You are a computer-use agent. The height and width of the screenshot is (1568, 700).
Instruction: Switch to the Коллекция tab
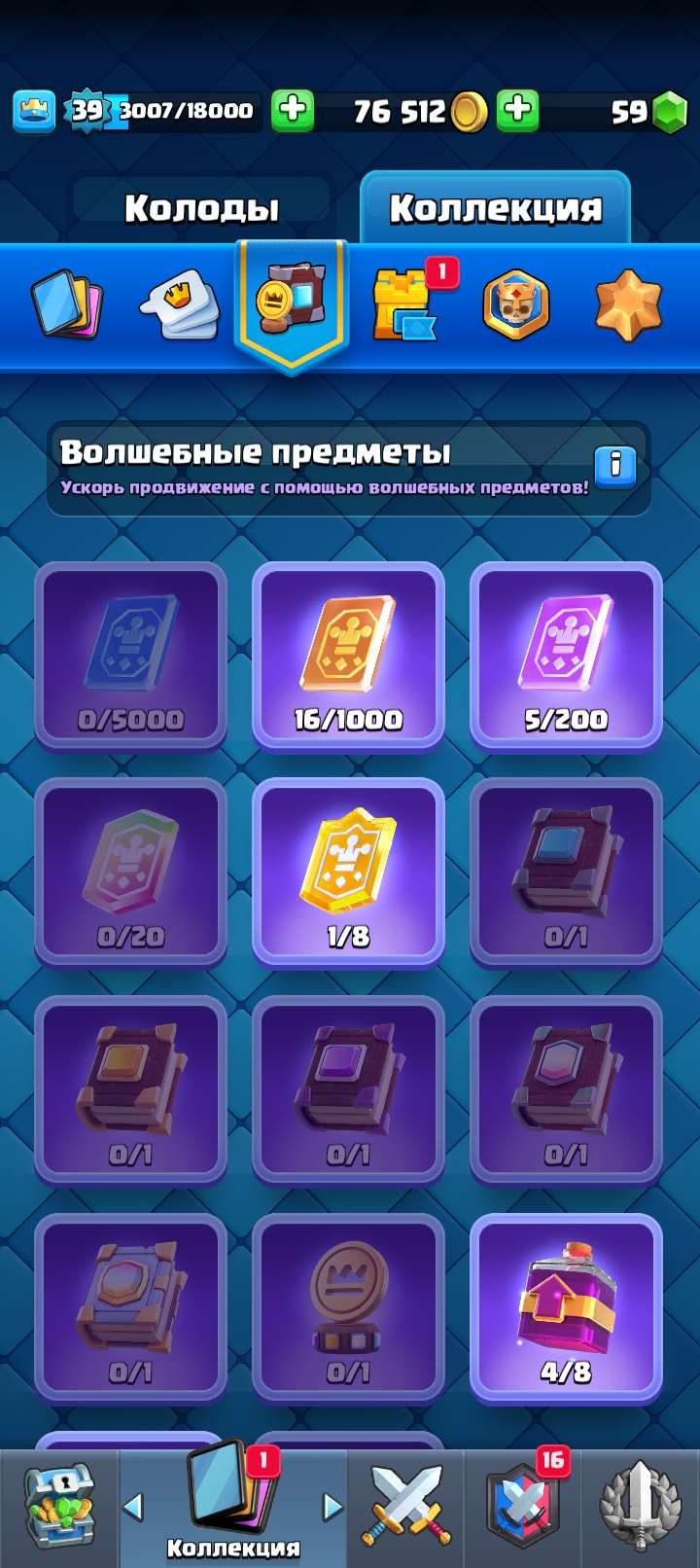click(496, 206)
